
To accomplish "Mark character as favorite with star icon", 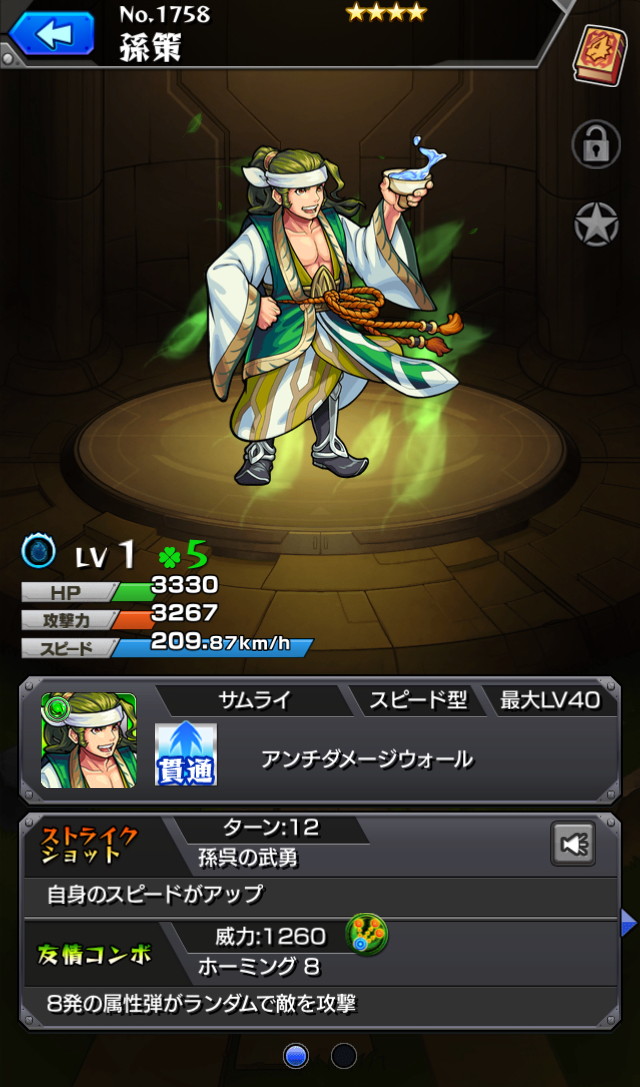I will [596, 224].
